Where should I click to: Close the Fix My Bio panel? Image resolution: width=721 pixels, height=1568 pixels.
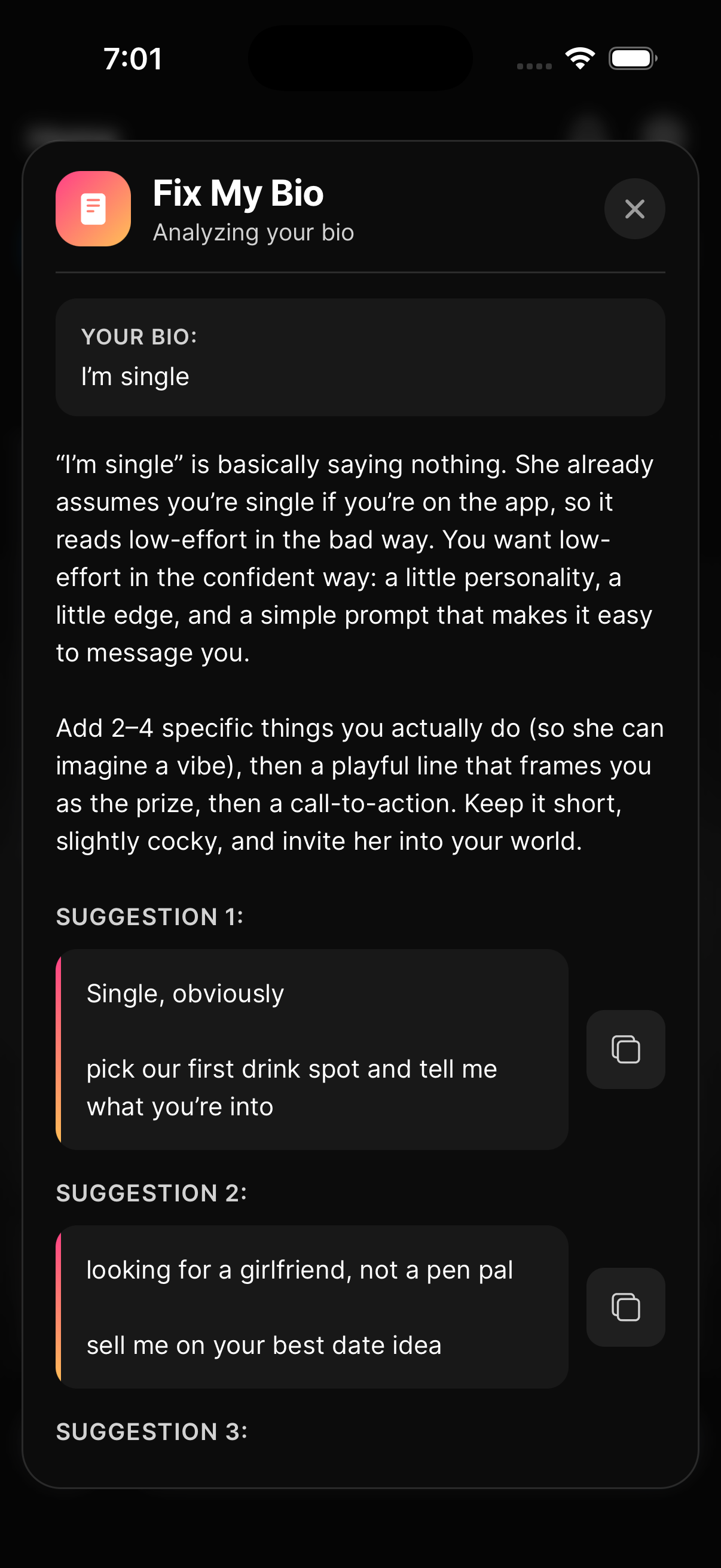[634, 209]
